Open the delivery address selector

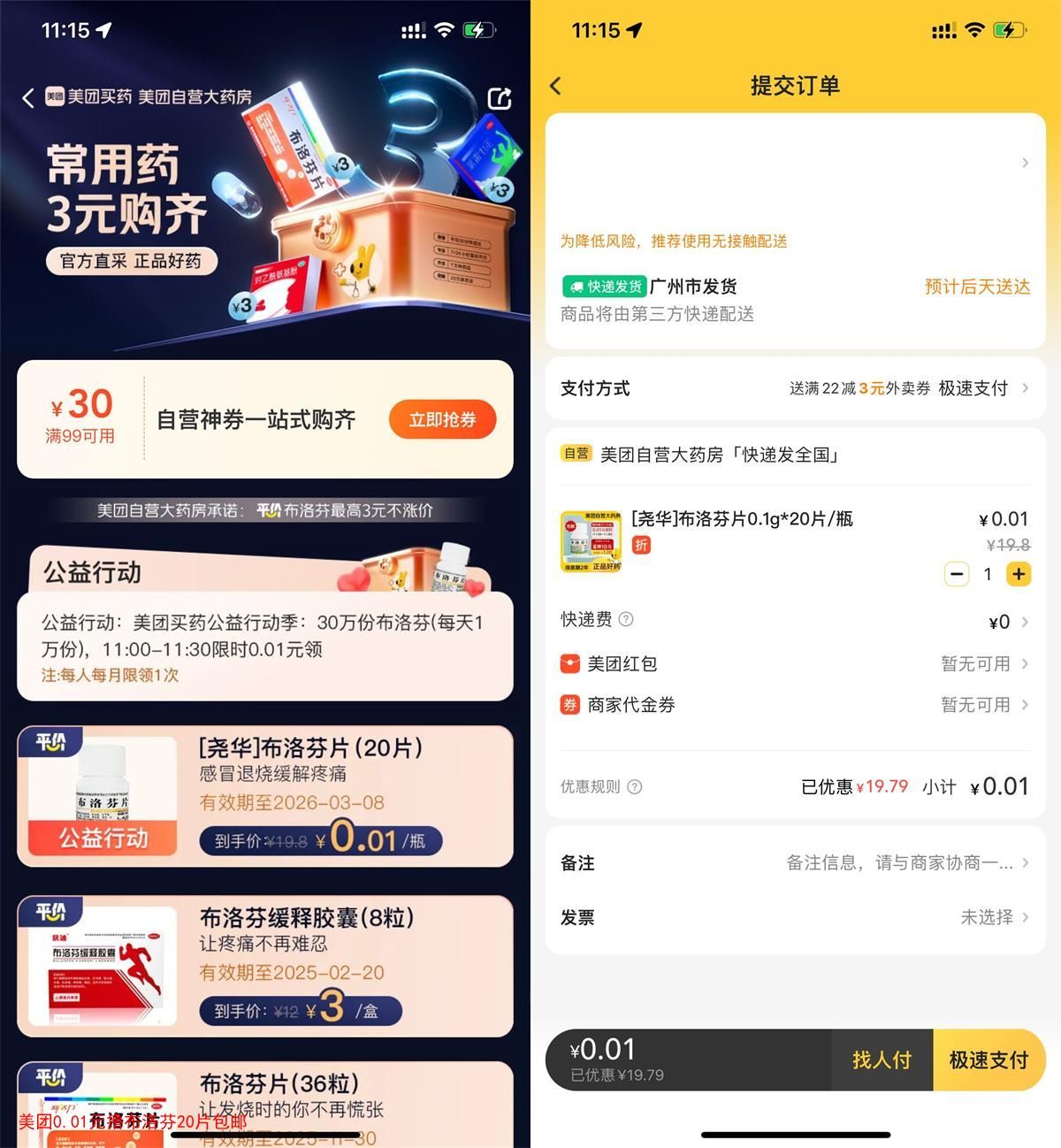point(795,164)
